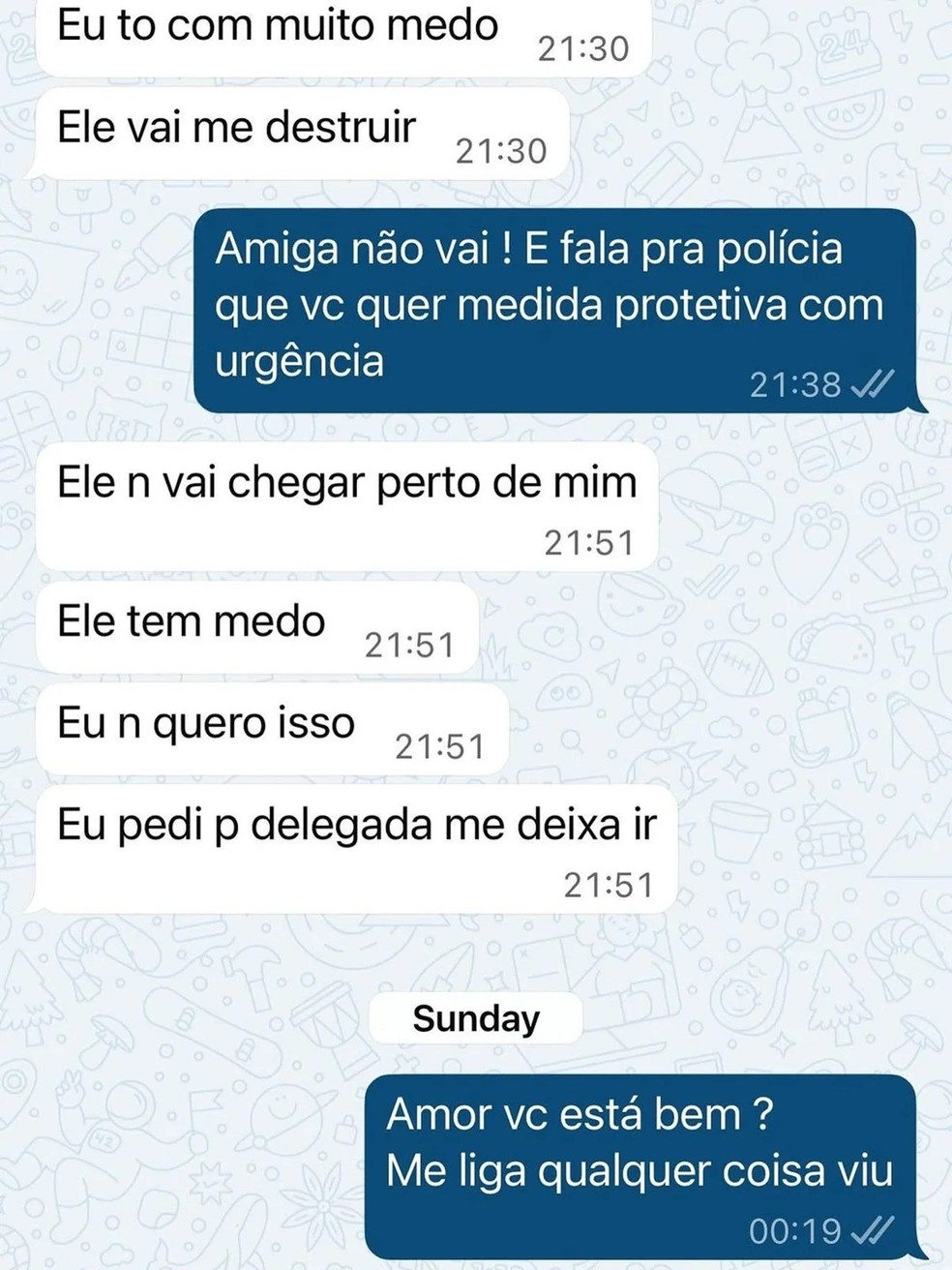Image resolution: width=952 pixels, height=1270 pixels.
Task: Select the Eu n quero isso message
Action: (x=207, y=722)
